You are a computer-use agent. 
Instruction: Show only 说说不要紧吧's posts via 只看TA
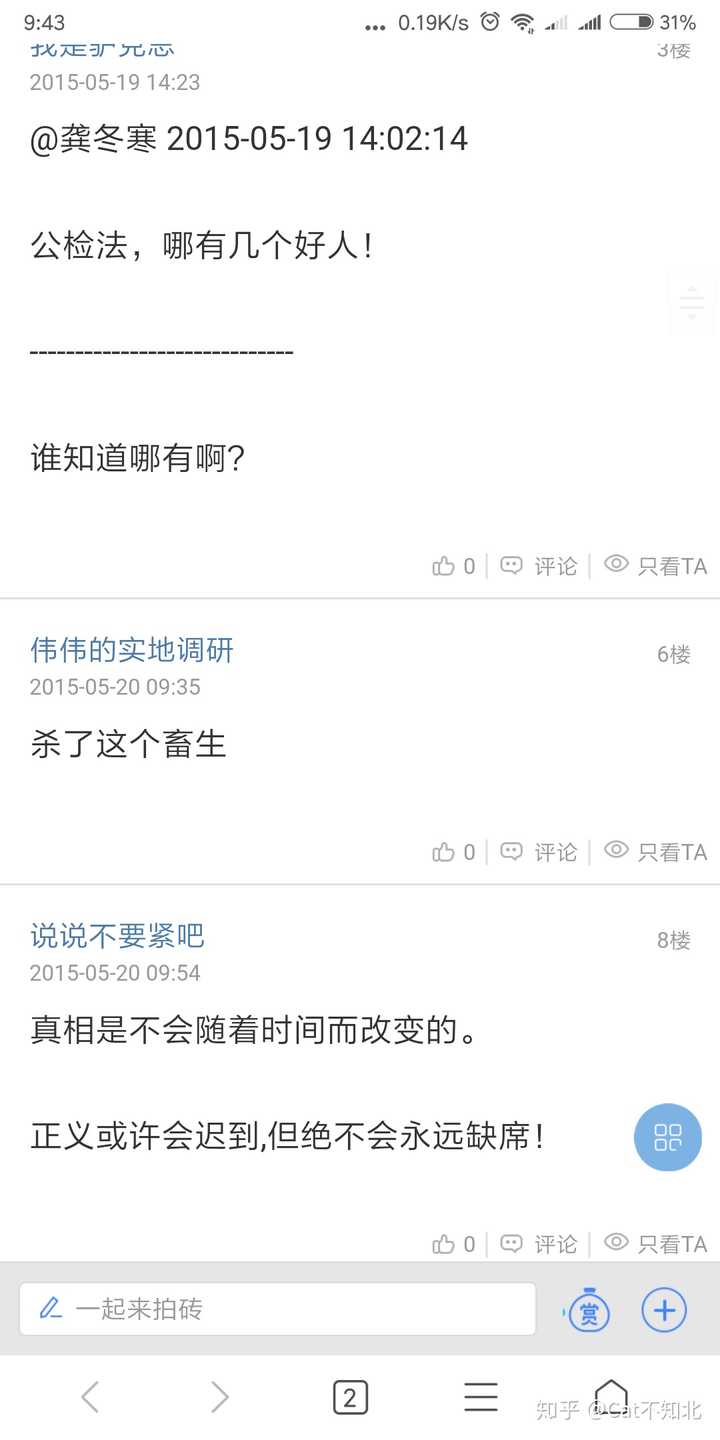(657, 1244)
